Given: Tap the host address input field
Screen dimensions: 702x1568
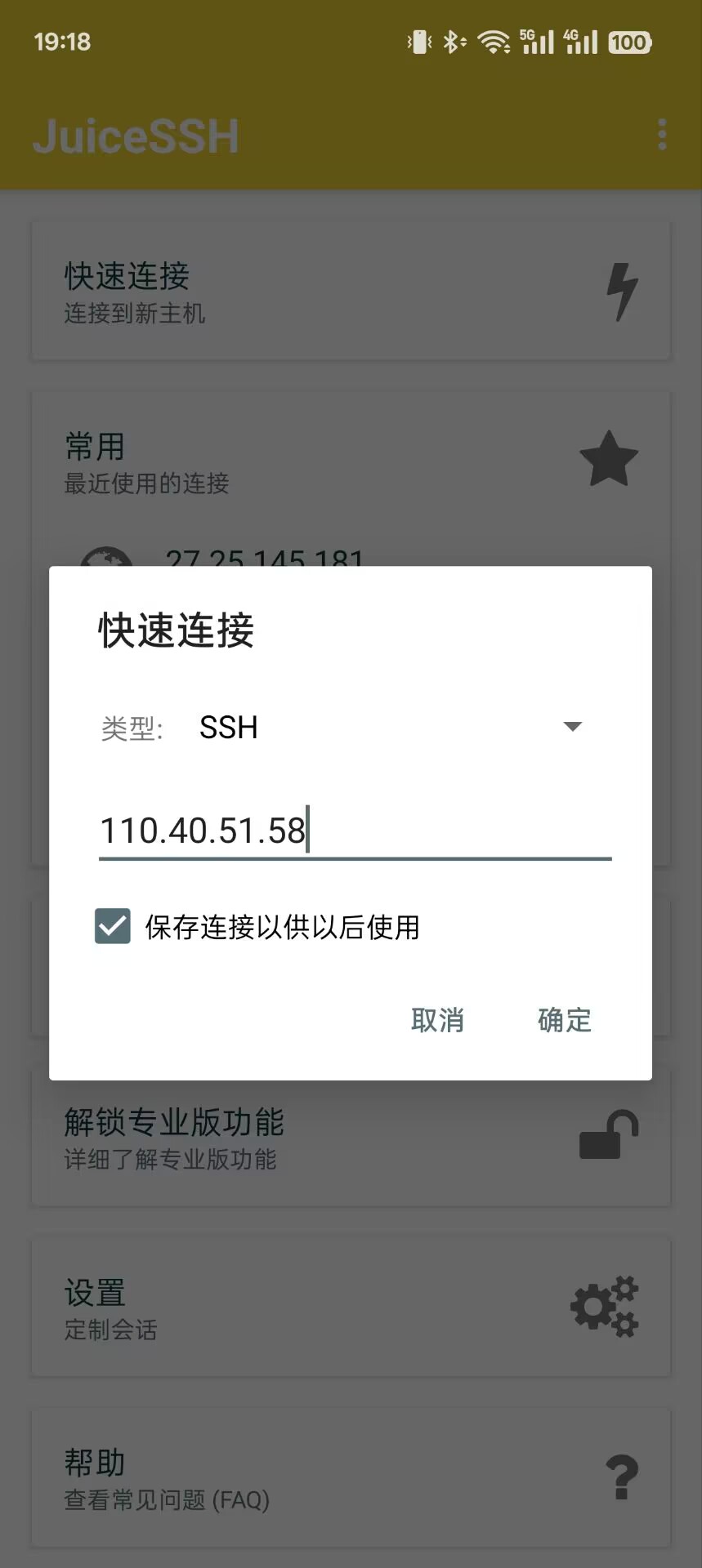Looking at the screenshot, I should [x=355, y=831].
